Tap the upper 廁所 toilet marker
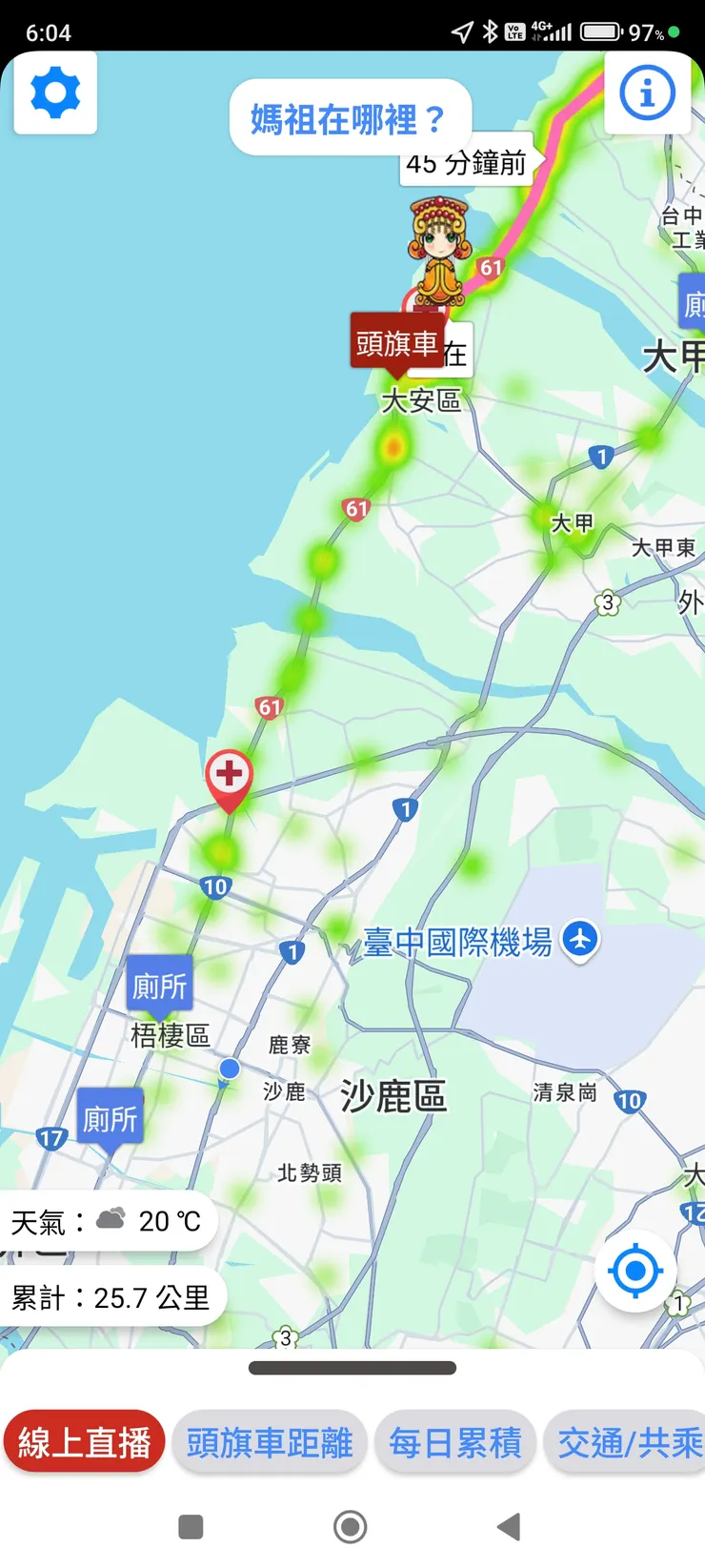Viewport: 705px width, 1568px height. [158, 985]
